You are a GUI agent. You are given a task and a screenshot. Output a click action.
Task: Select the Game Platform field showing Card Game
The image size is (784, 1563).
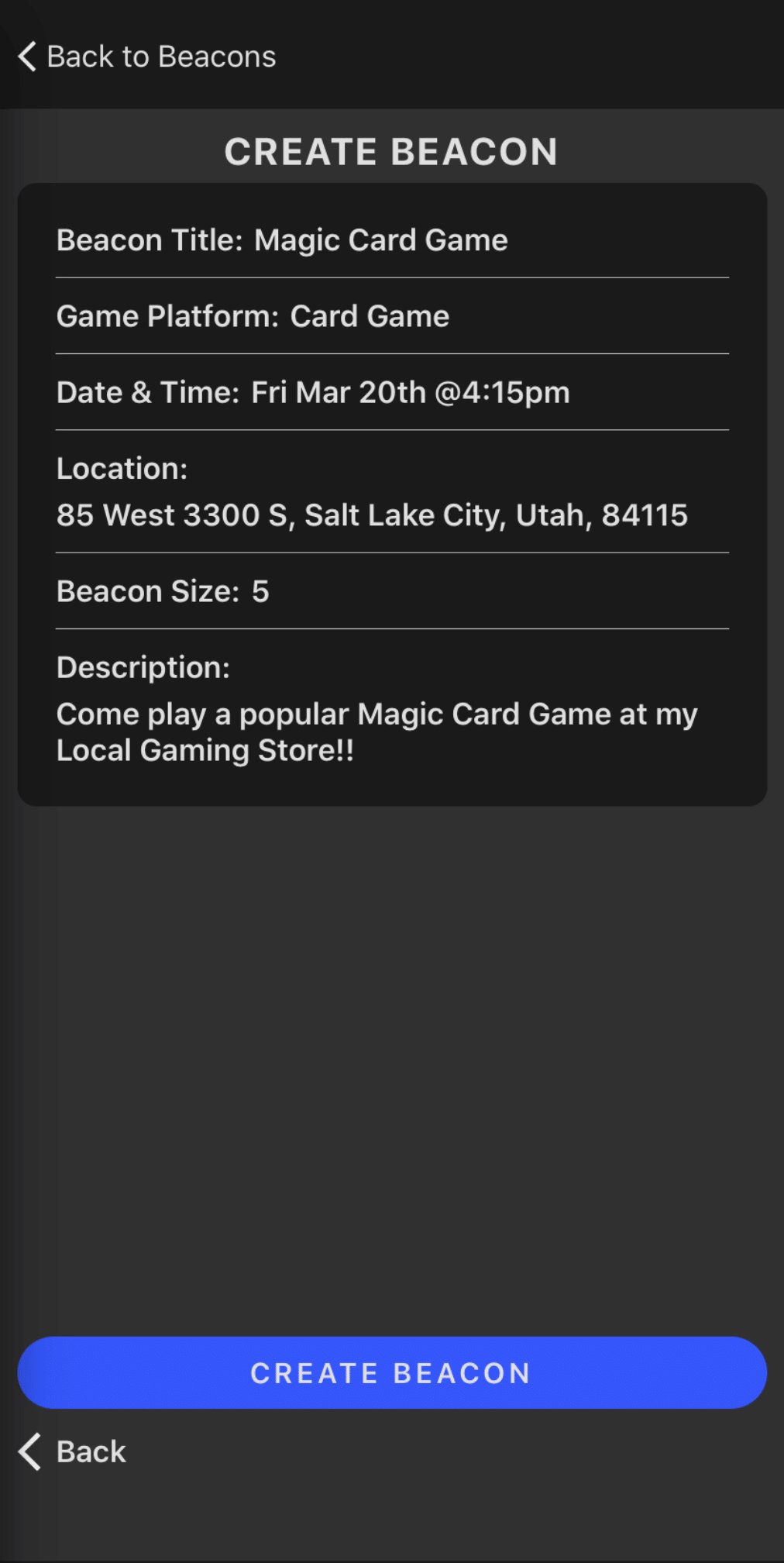pos(370,316)
